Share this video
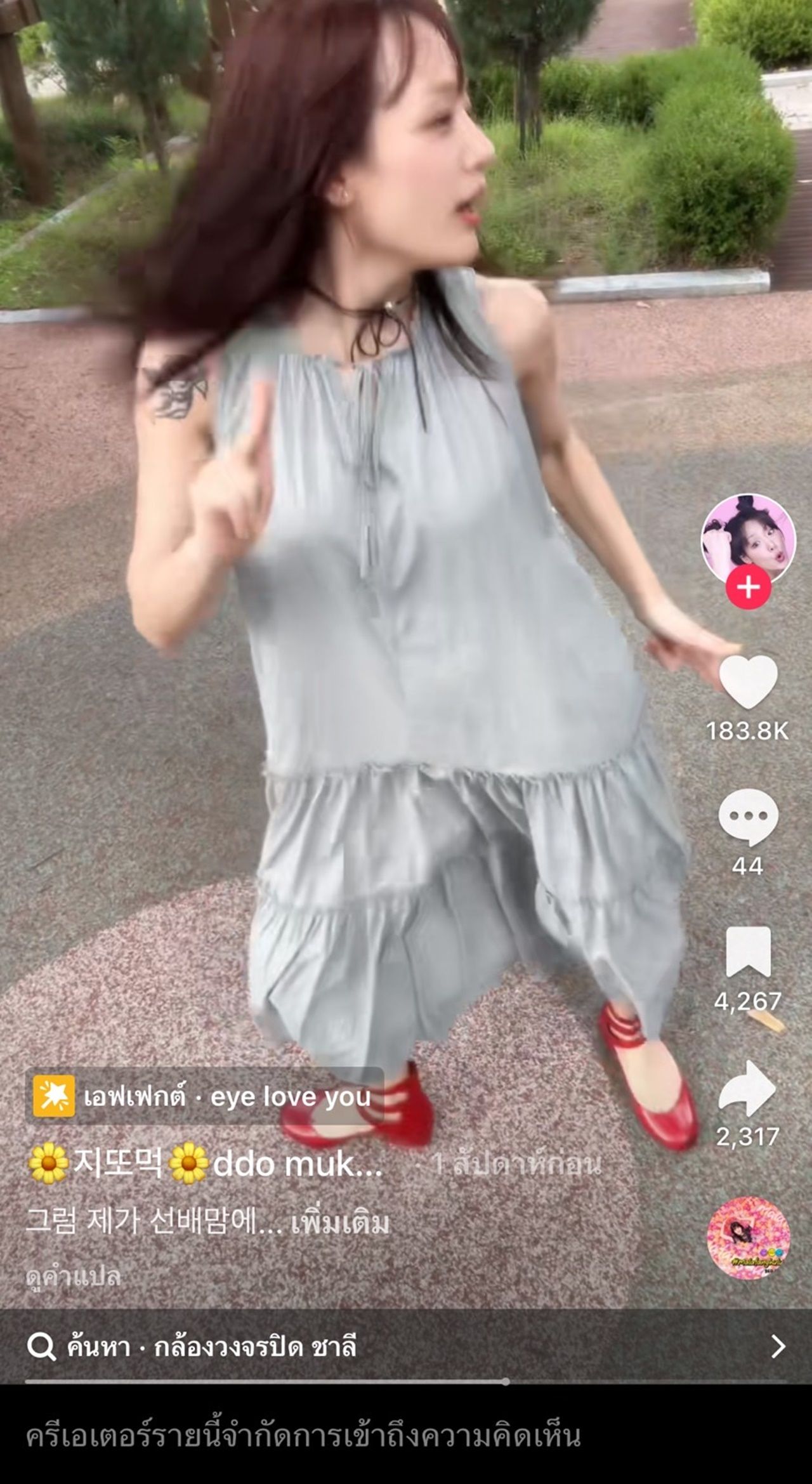 [748, 1089]
